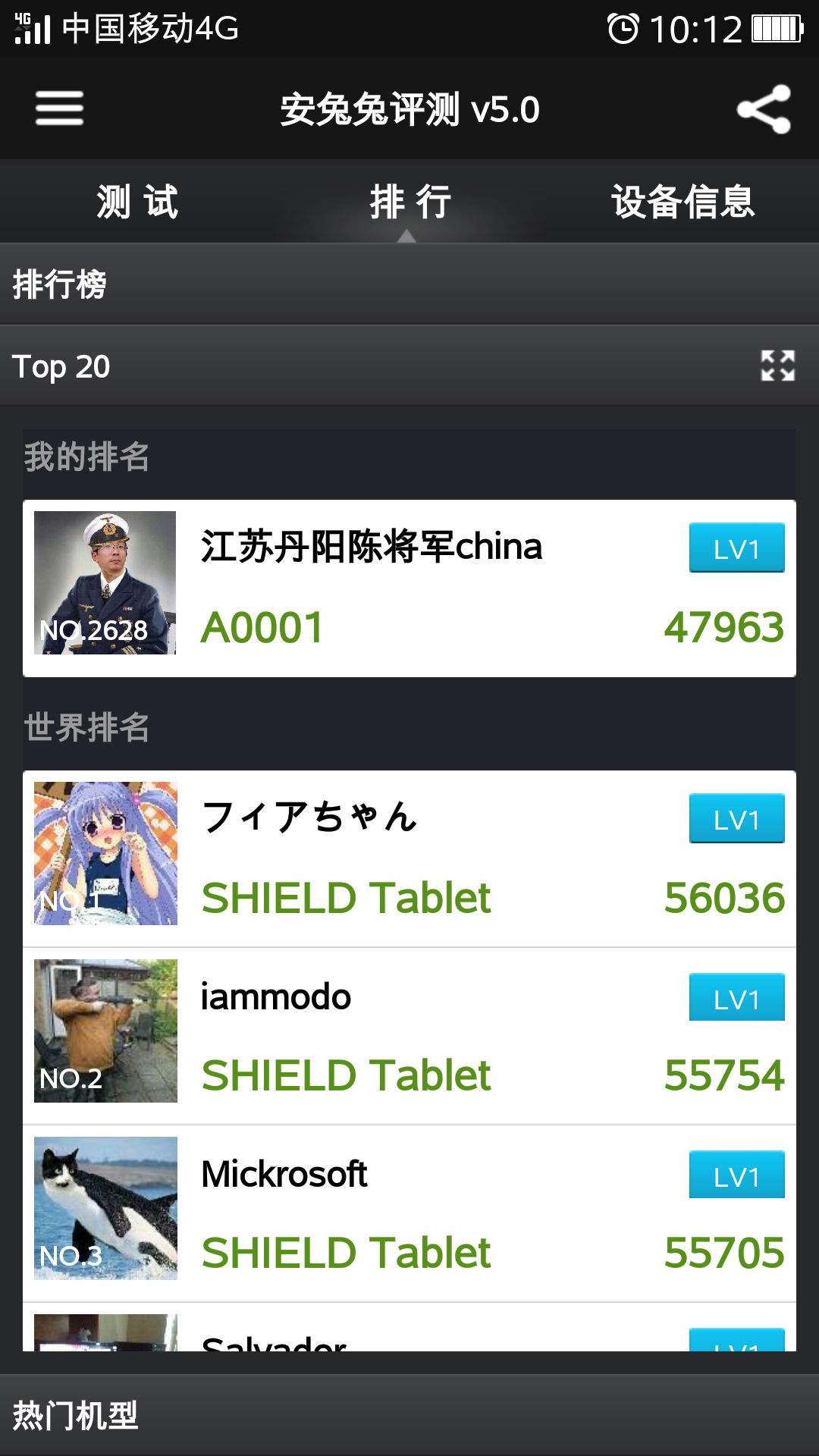
Task: Open Mickrosoft's ranking entry
Action: coord(409,1213)
